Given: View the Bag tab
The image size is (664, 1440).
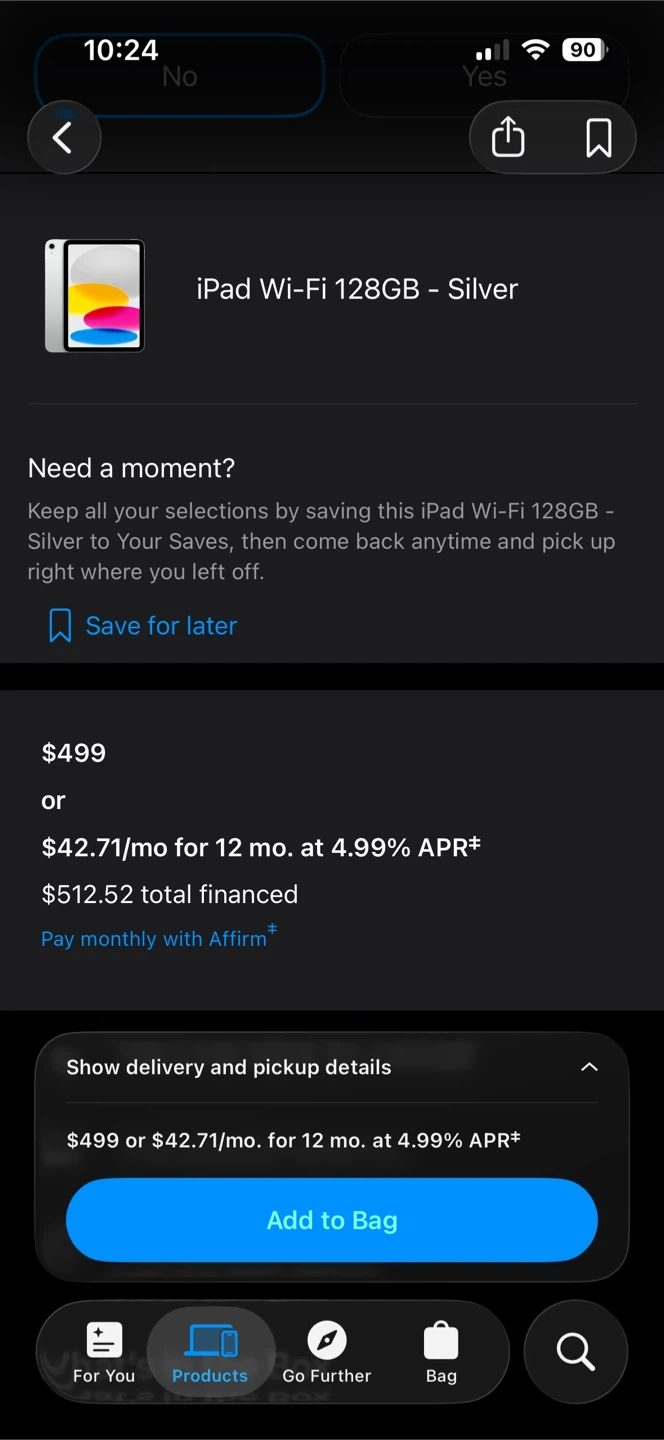Looking at the screenshot, I should (x=441, y=1354).
